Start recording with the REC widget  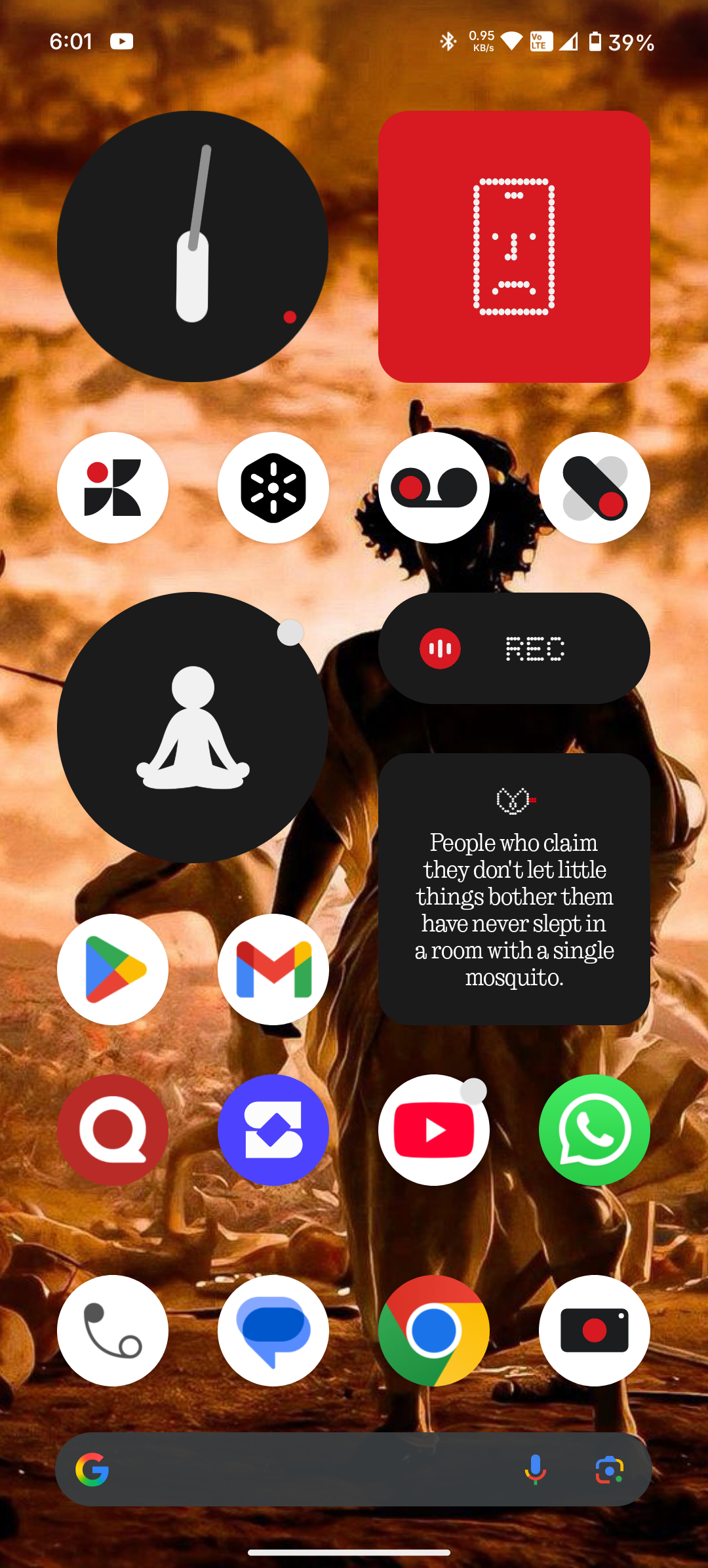tap(441, 648)
